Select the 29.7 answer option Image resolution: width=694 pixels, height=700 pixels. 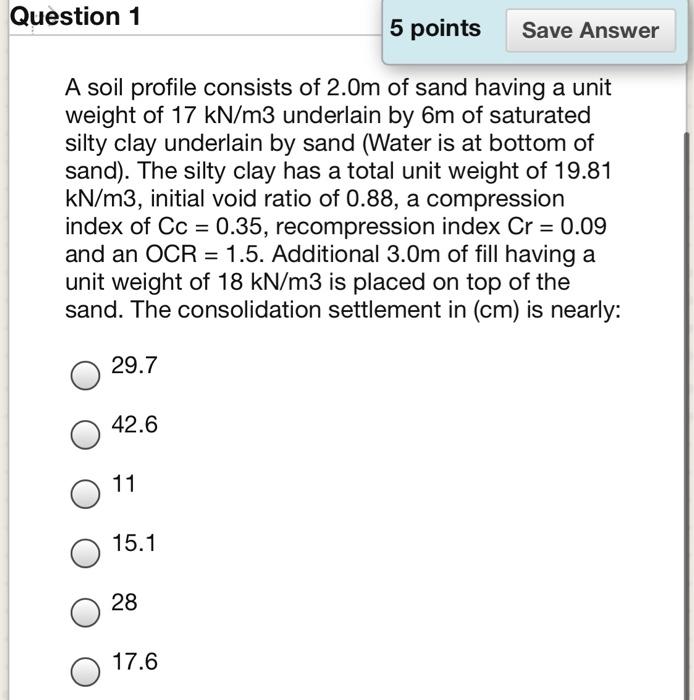pos(86,375)
